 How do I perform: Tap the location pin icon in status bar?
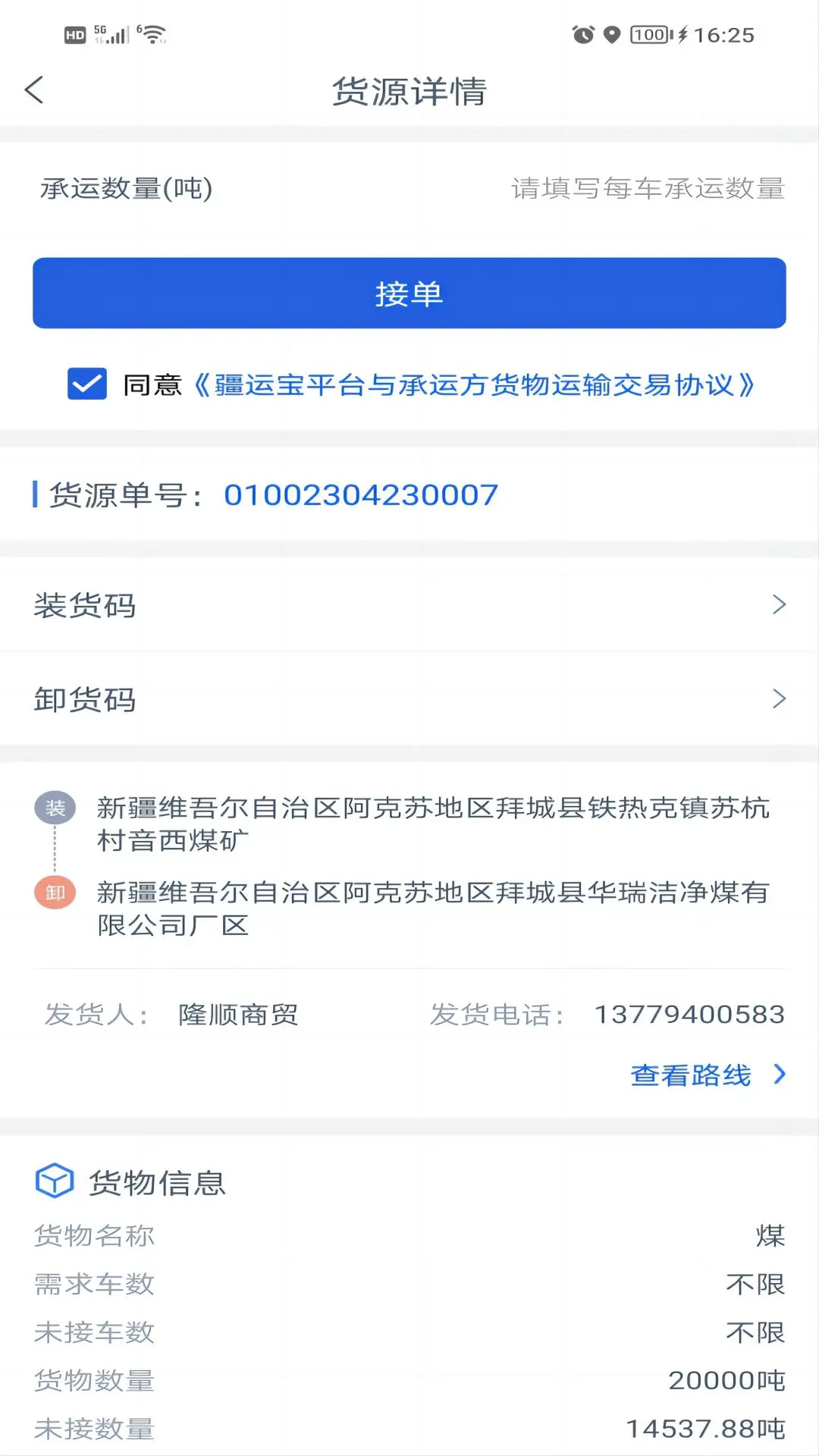click(611, 35)
